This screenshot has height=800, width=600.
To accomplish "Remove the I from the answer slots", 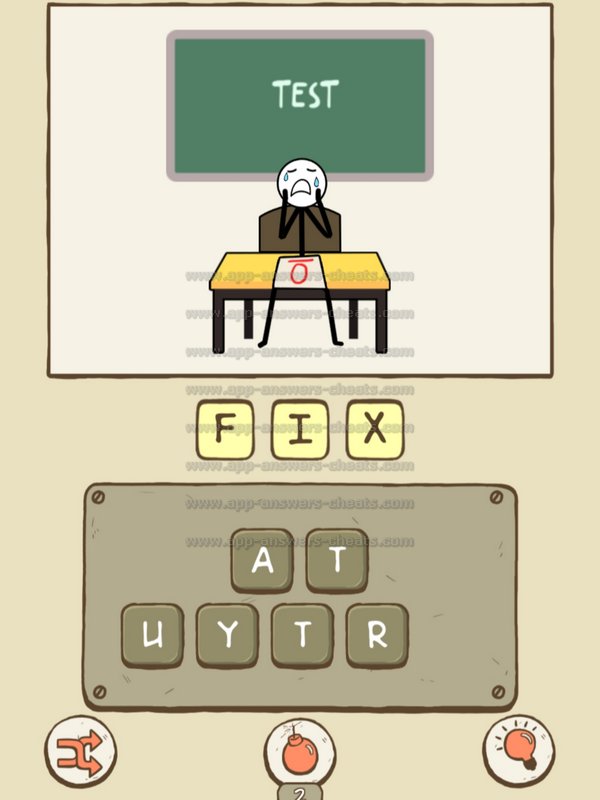I will 300,430.
